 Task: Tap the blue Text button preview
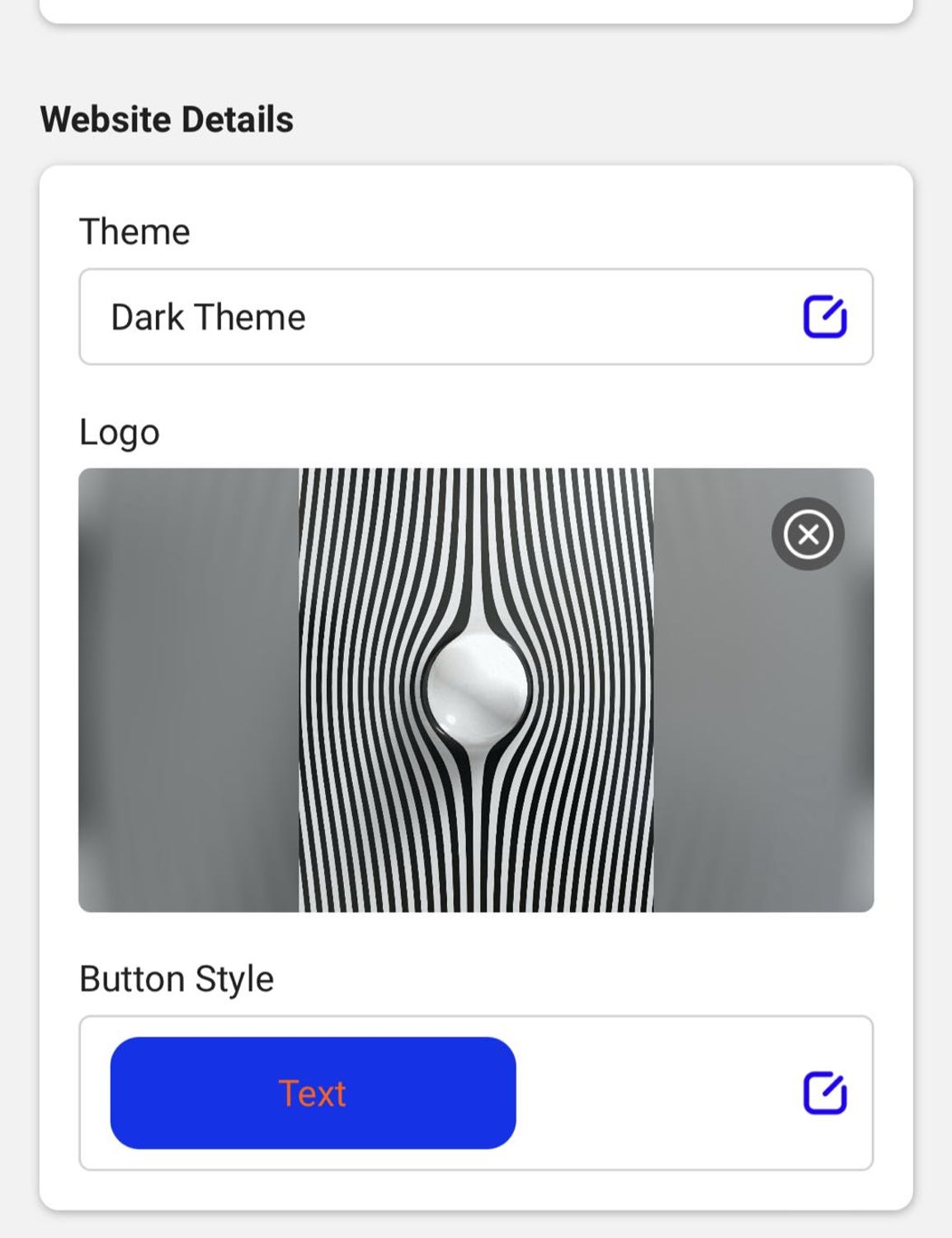pyautogui.click(x=313, y=1093)
